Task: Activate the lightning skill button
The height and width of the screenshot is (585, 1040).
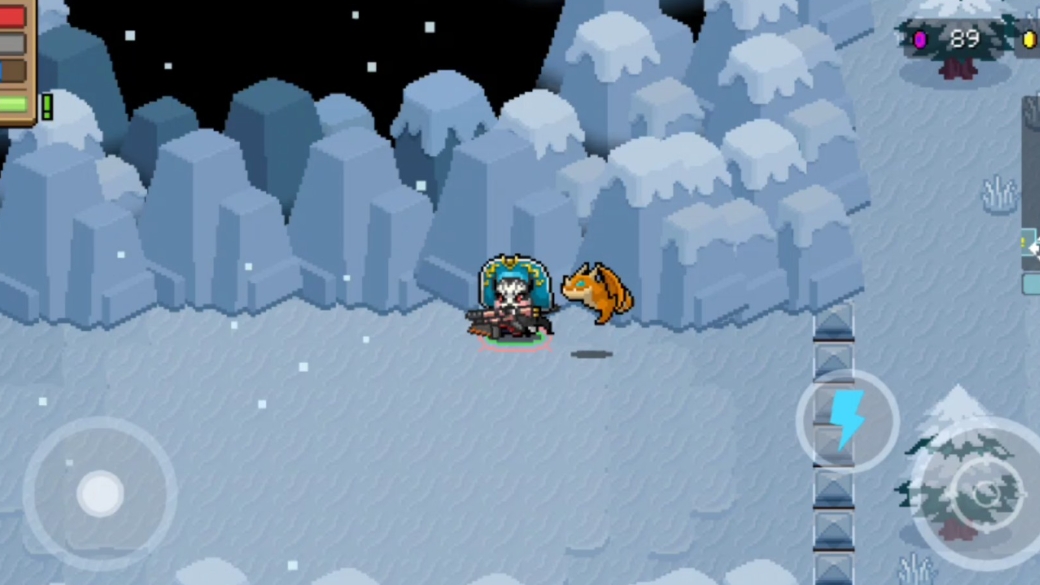Action: click(847, 421)
